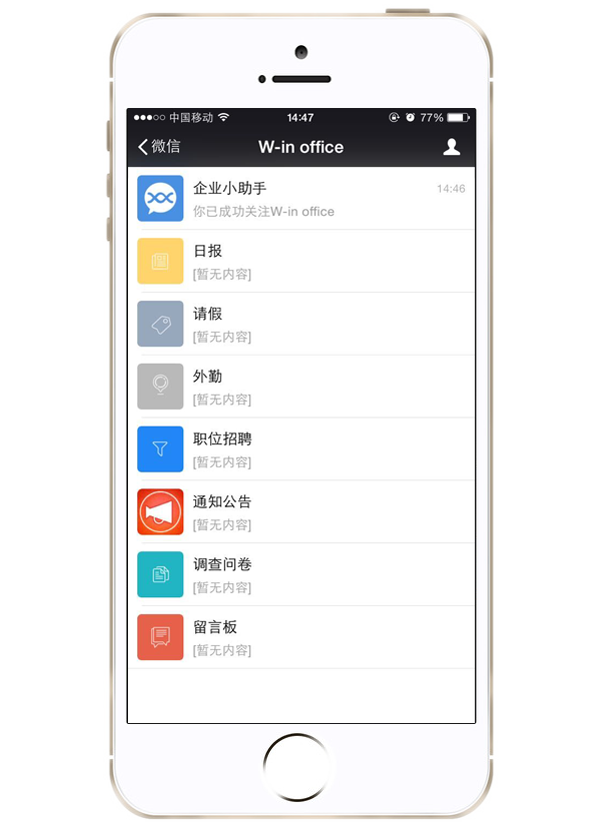Viewport: 600px width, 826px height.
Task: Open the 日报 app
Action: click(x=300, y=262)
